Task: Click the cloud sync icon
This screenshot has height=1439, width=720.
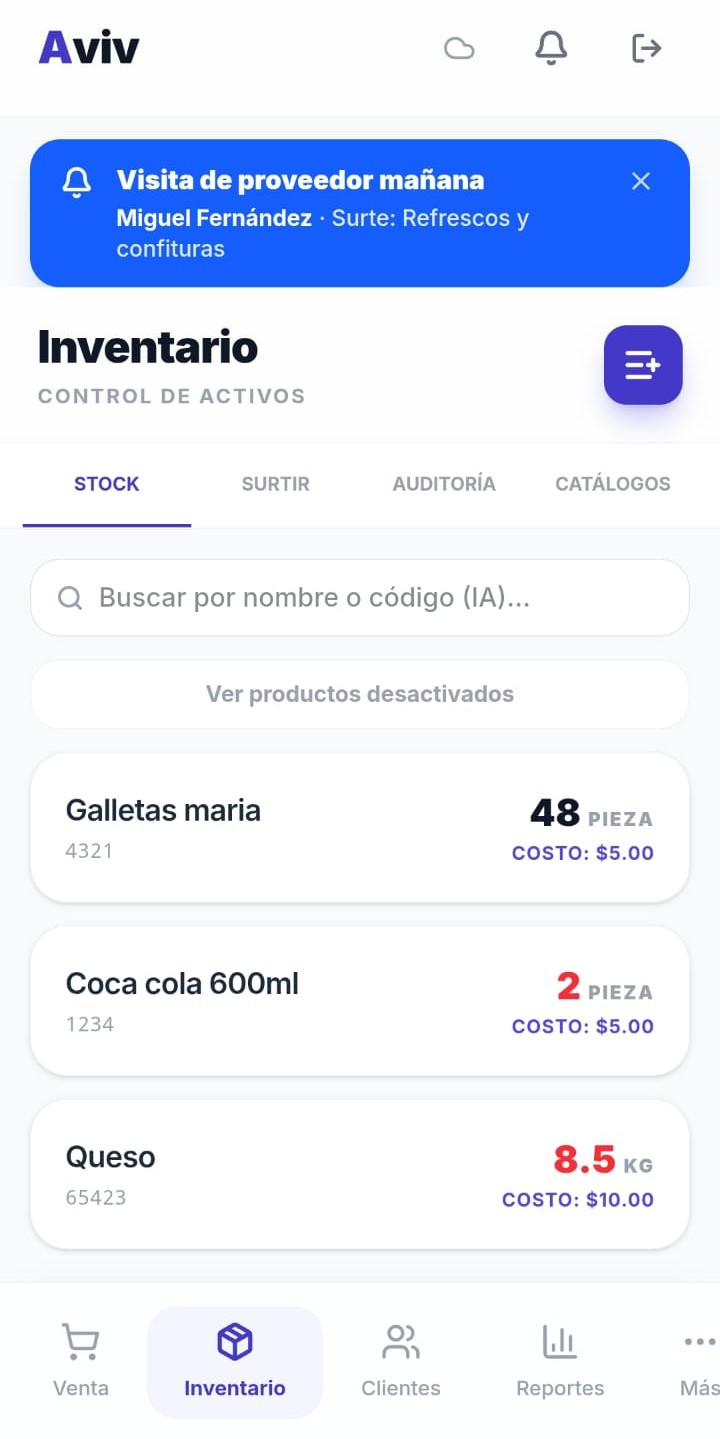Action: 459,48
